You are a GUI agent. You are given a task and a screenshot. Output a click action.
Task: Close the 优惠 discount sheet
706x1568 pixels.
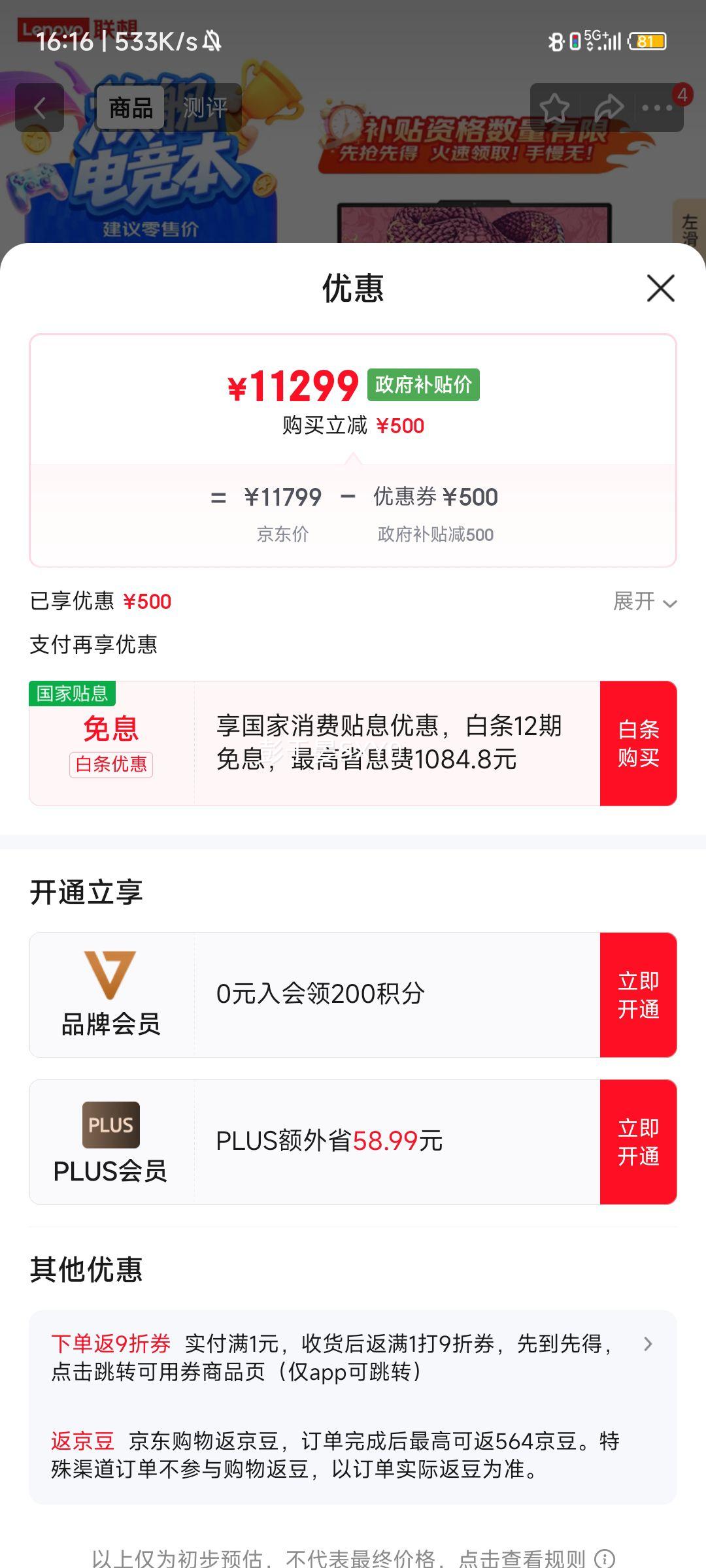click(660, 288)
